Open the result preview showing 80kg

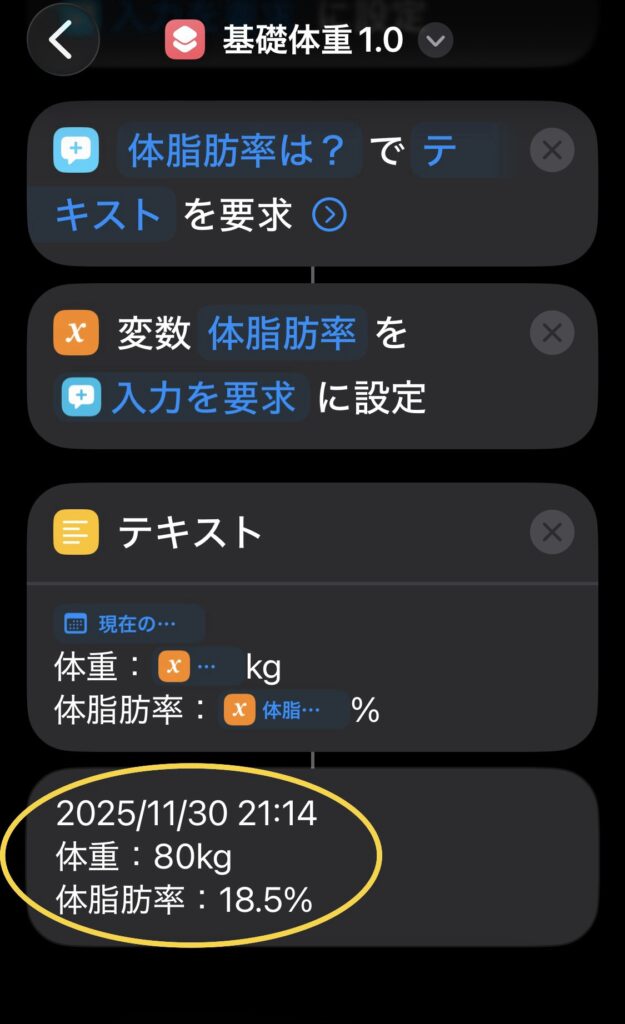point(200,858)
